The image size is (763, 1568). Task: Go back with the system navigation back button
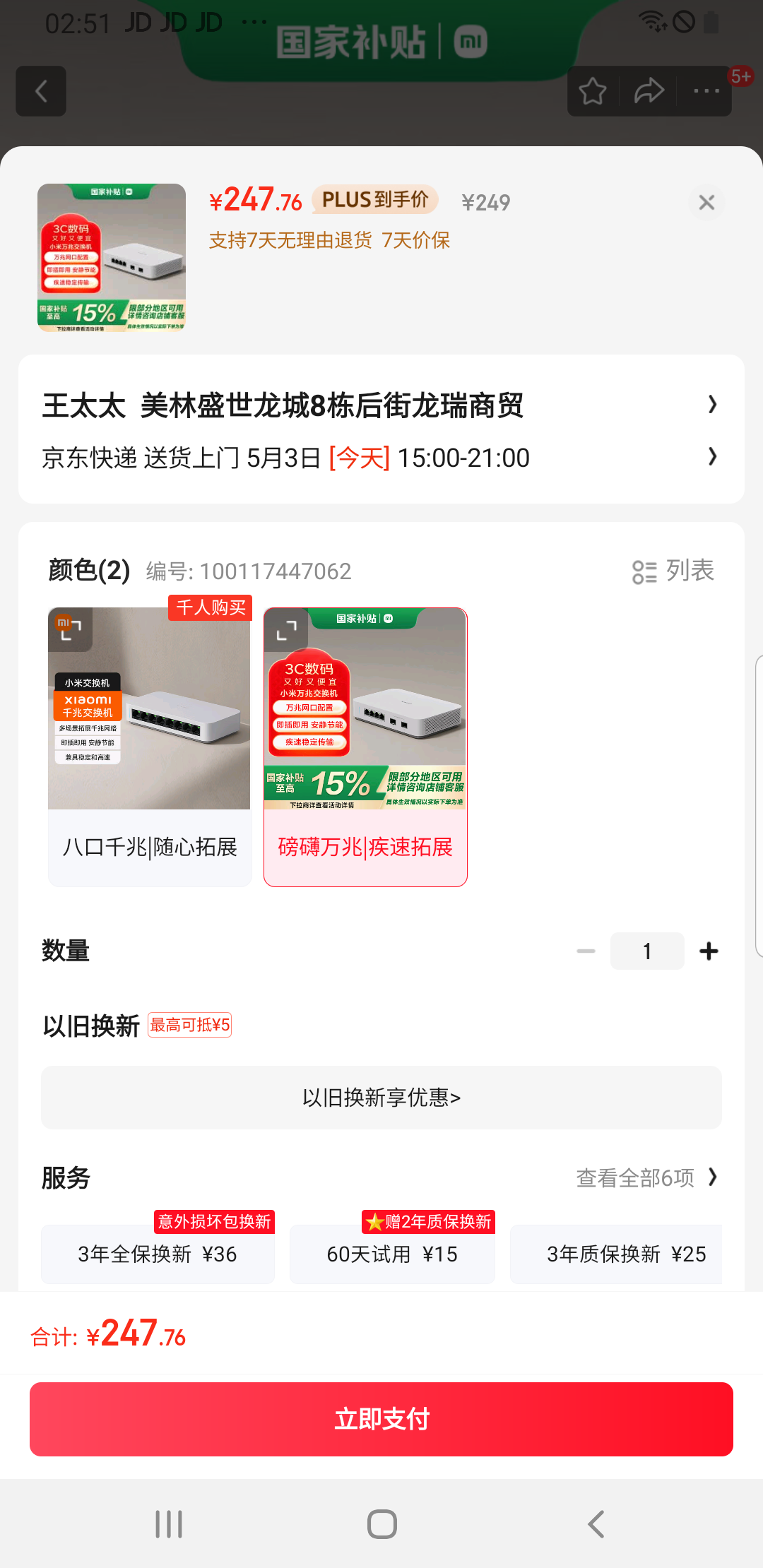[x=596, y=1524]
